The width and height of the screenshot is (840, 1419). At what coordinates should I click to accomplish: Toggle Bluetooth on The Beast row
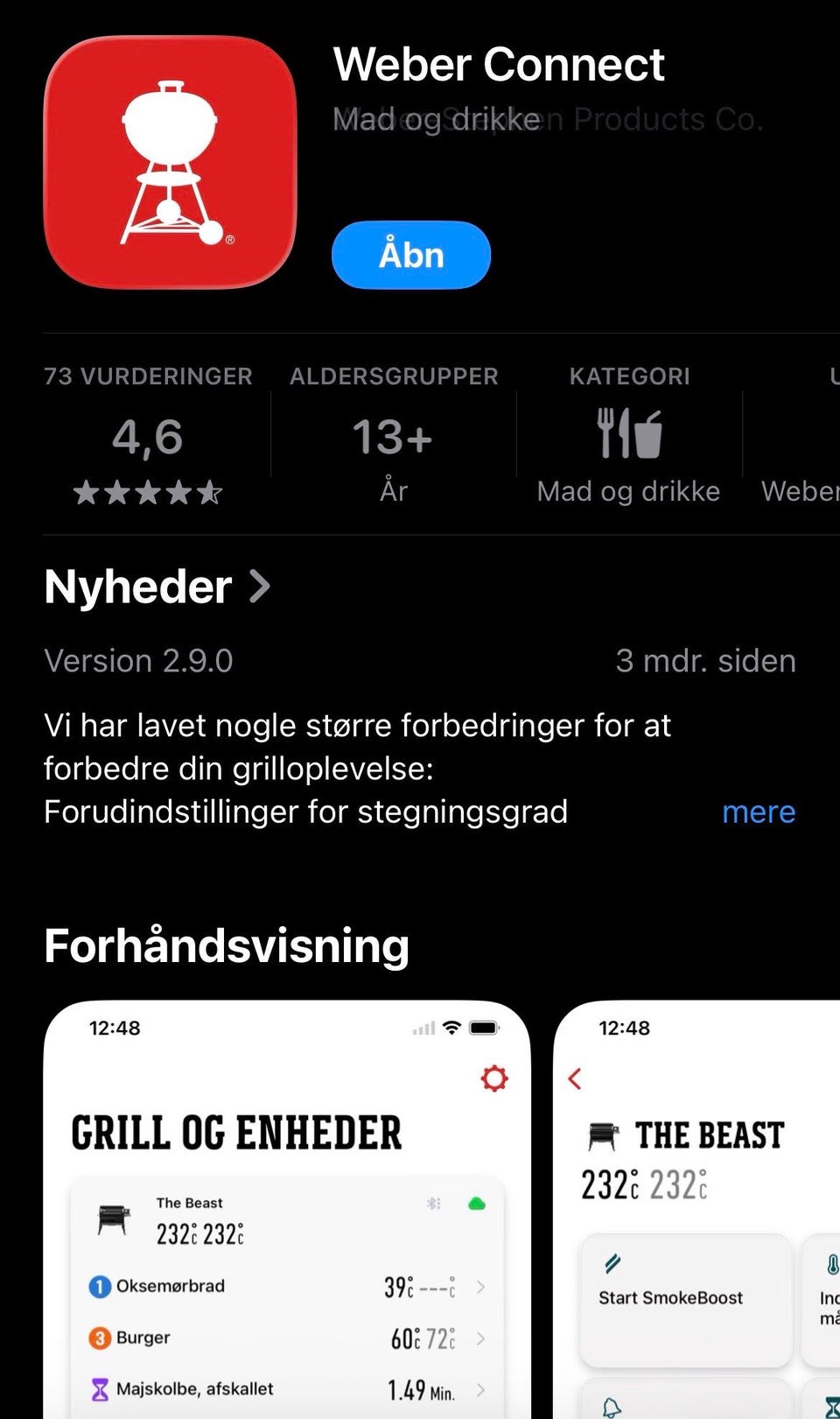pos(431,1204)
